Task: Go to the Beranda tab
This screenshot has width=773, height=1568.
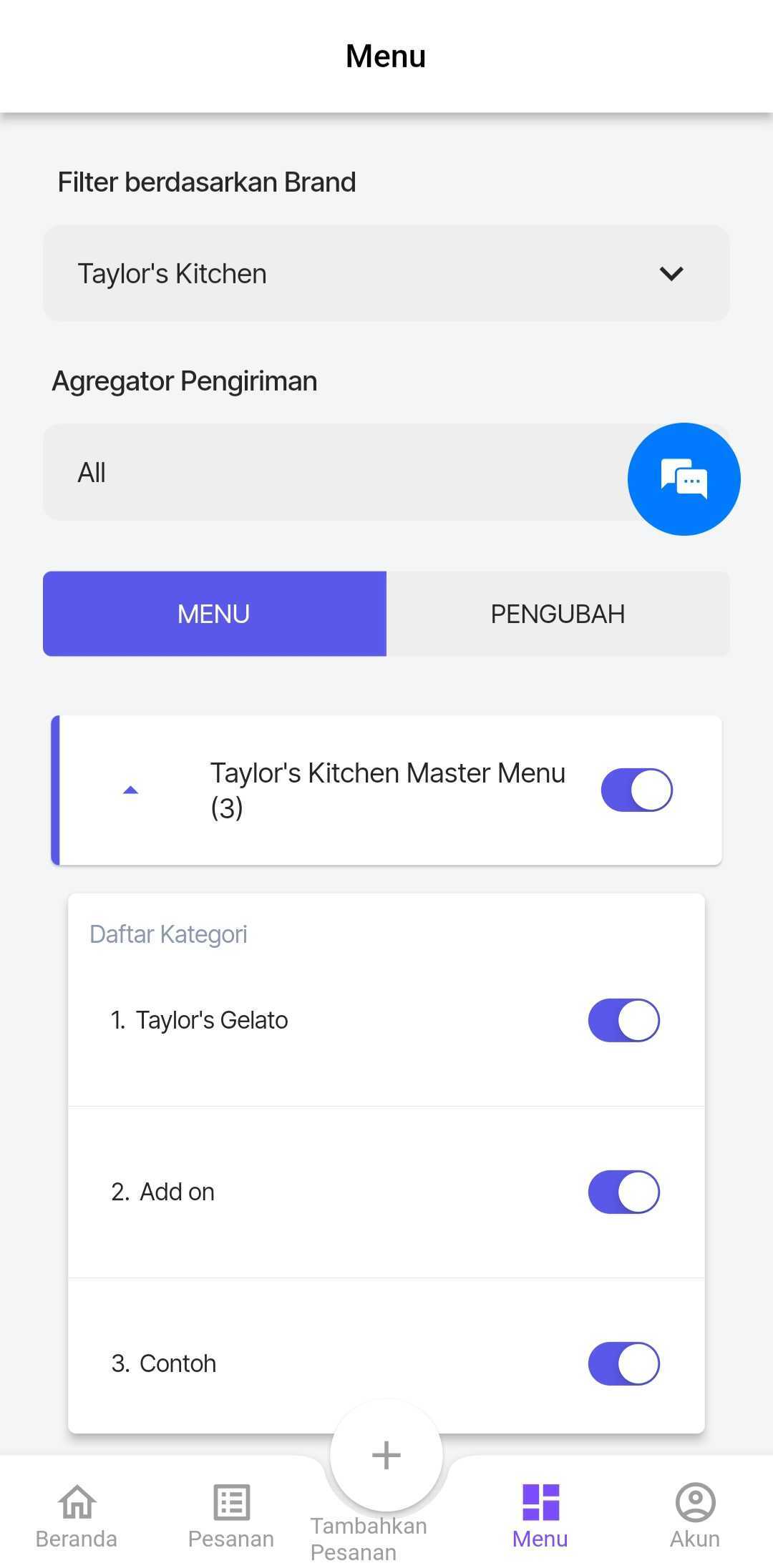Action: 77,1515
